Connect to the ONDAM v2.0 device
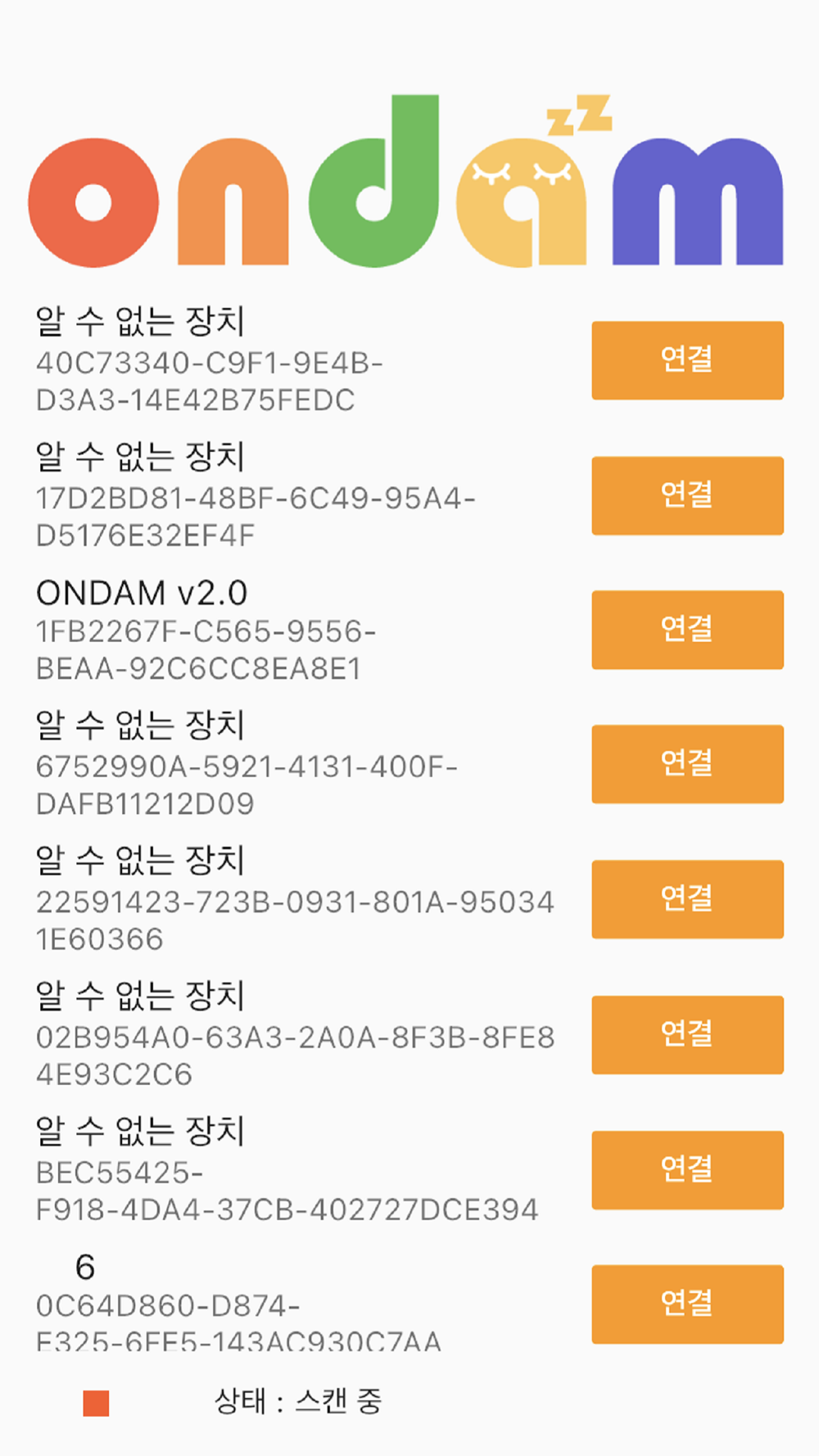 point(687,630)
